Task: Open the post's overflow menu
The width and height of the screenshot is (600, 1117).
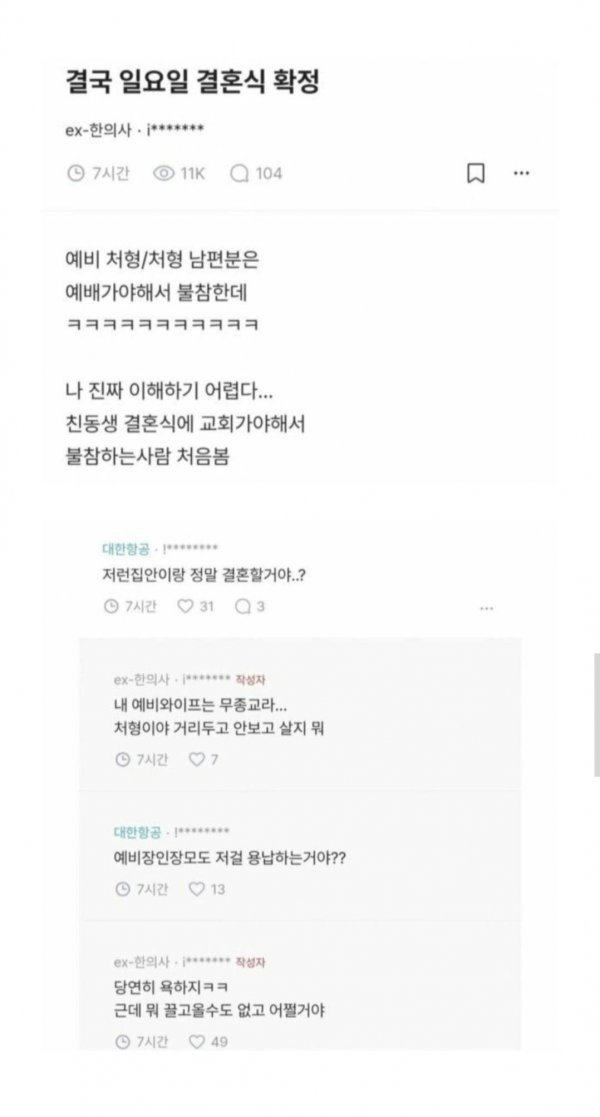Action: [521, 173]
